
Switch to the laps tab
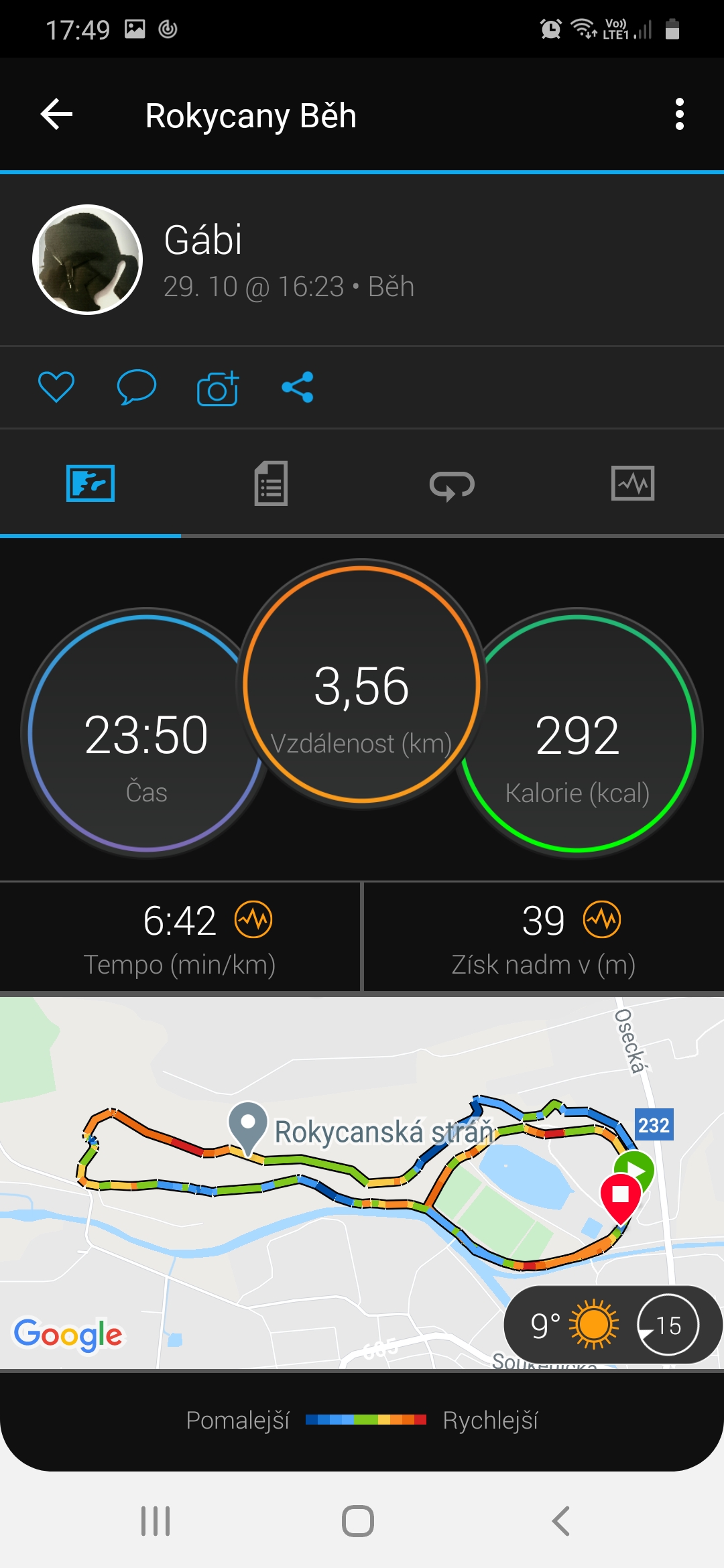pyautogui.click(x=452, y=483)
